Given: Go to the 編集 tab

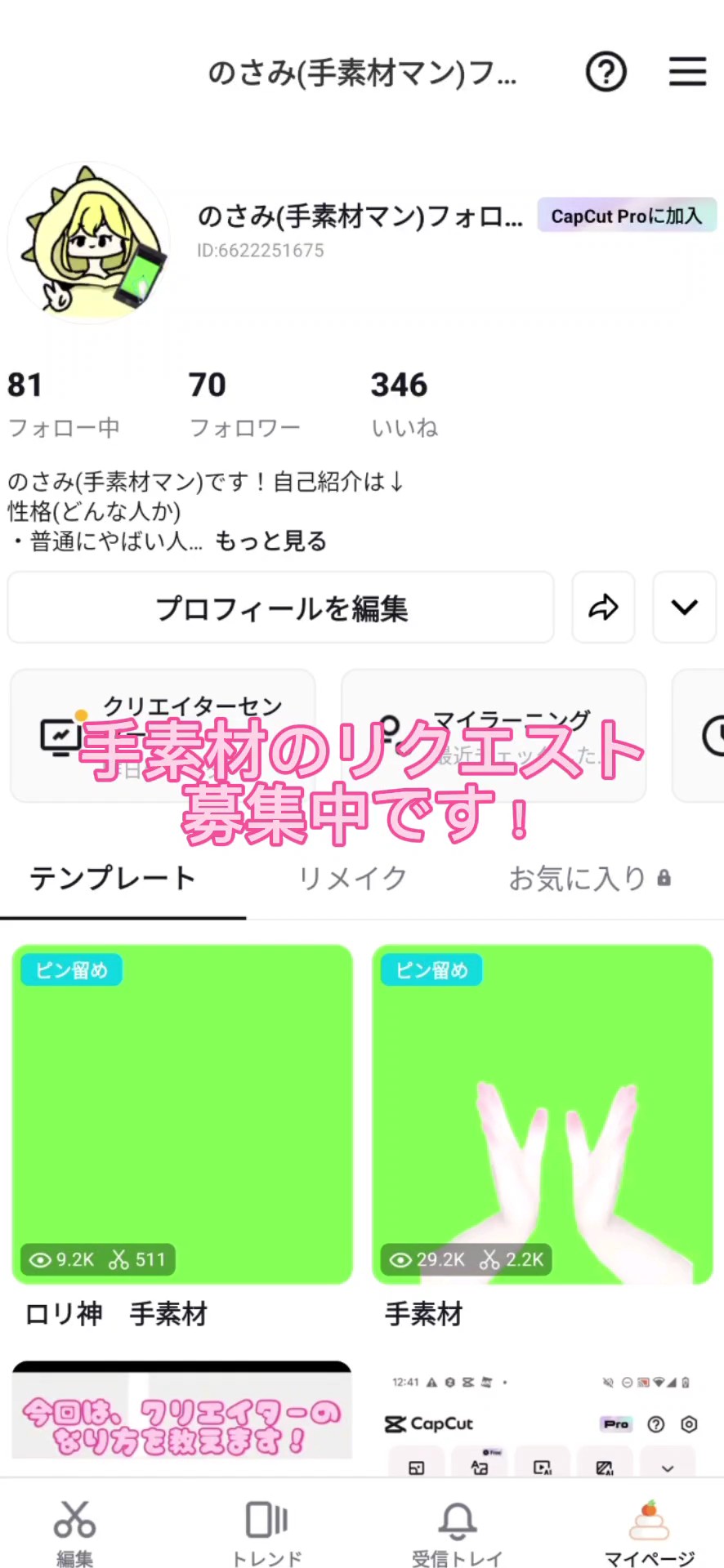Looking at the screenshot, I should coord(74,1532).
